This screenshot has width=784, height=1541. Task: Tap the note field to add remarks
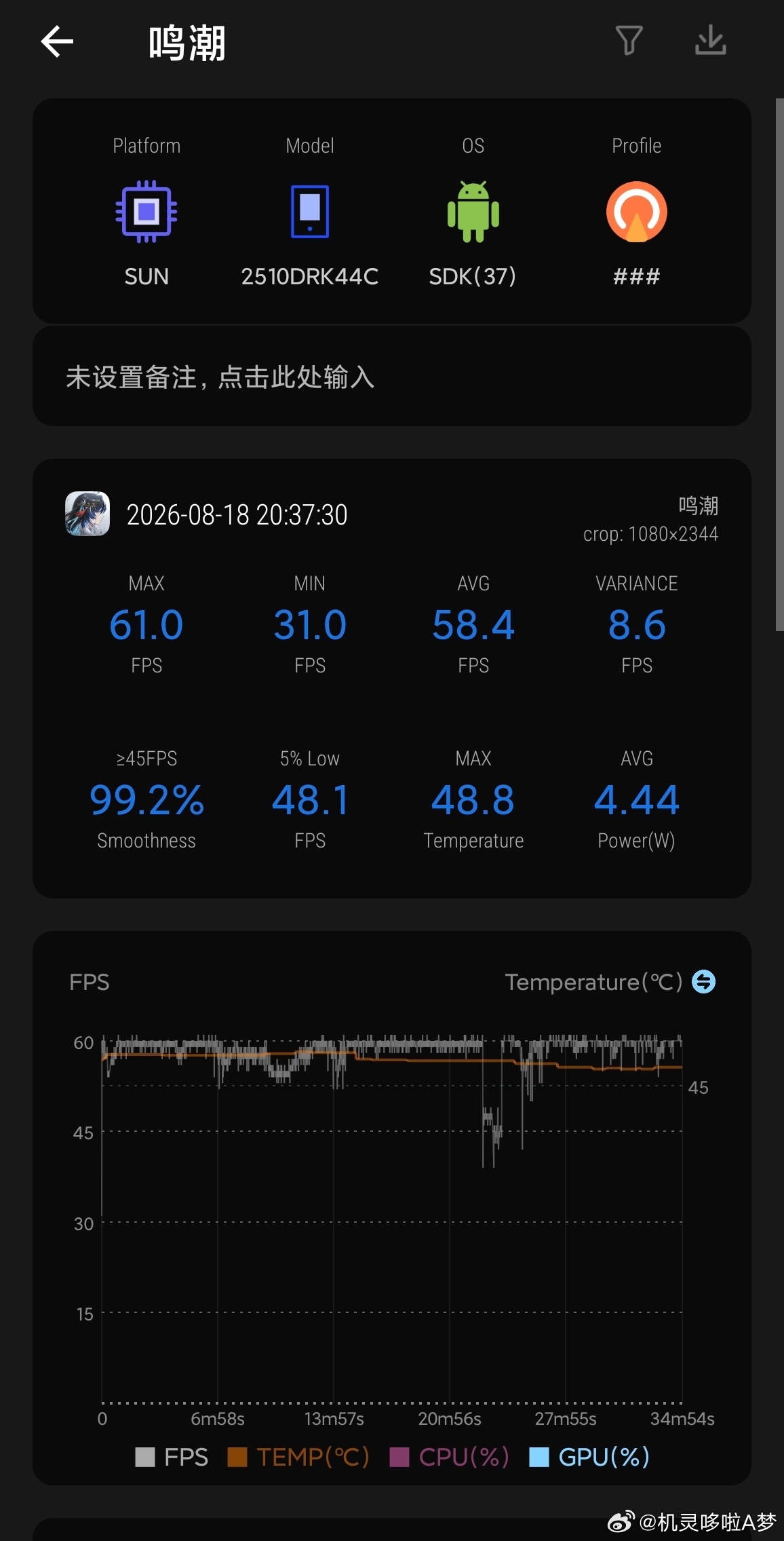[392, 377]
